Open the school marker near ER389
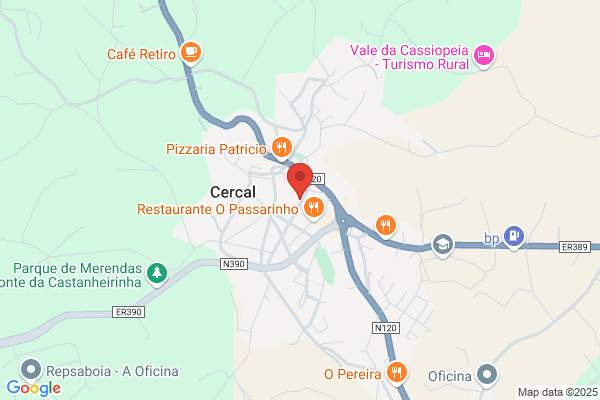This screenshot has width=600, height=400. 443,245
